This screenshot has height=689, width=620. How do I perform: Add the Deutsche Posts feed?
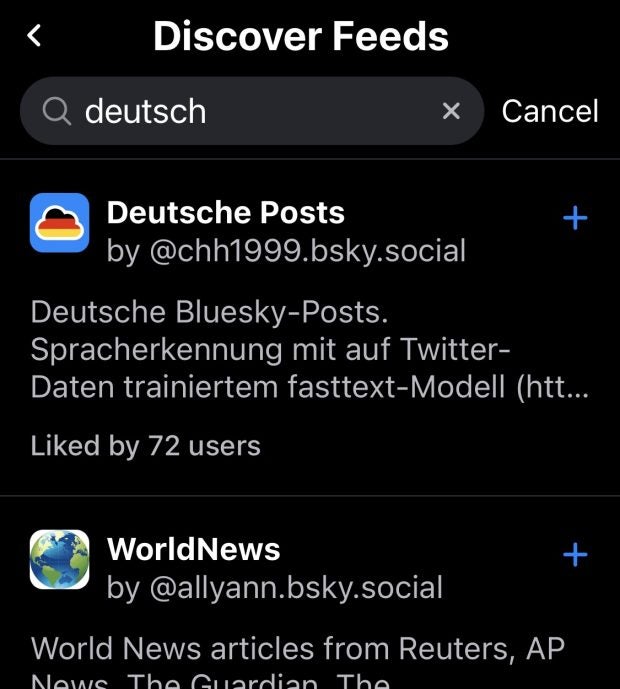coord(575,218)
